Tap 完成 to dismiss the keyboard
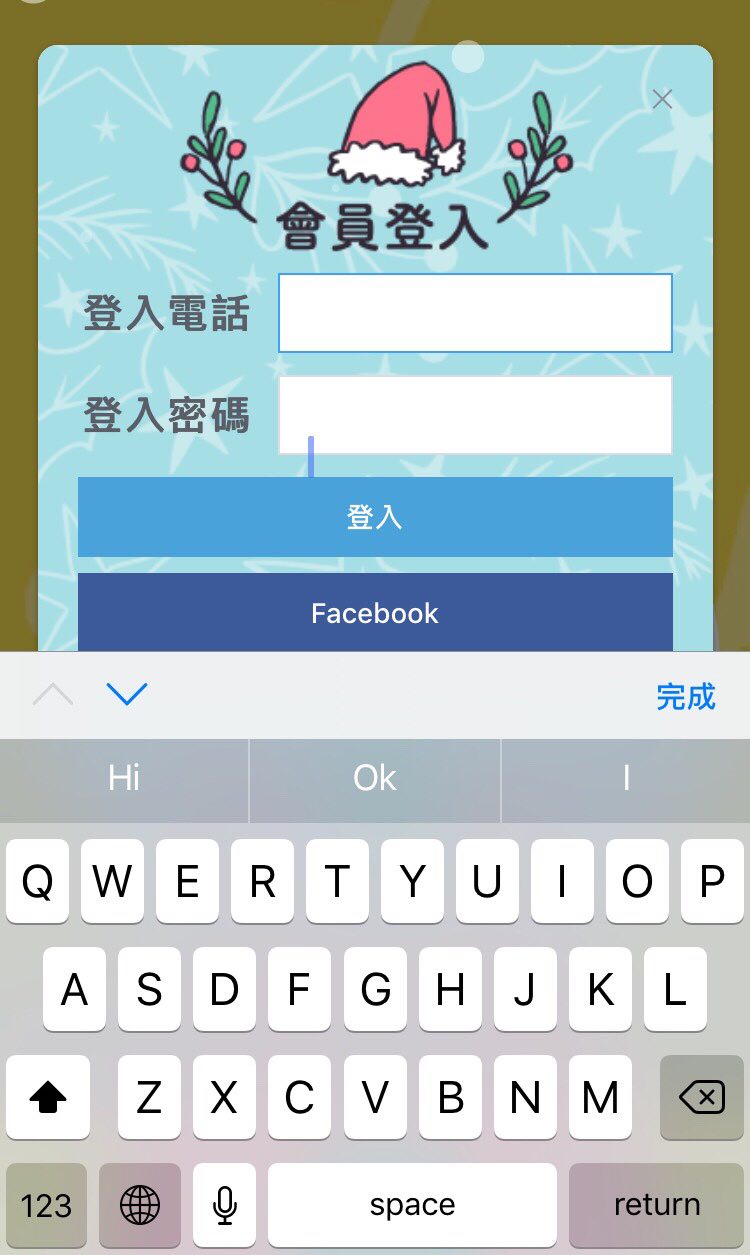 685,696
